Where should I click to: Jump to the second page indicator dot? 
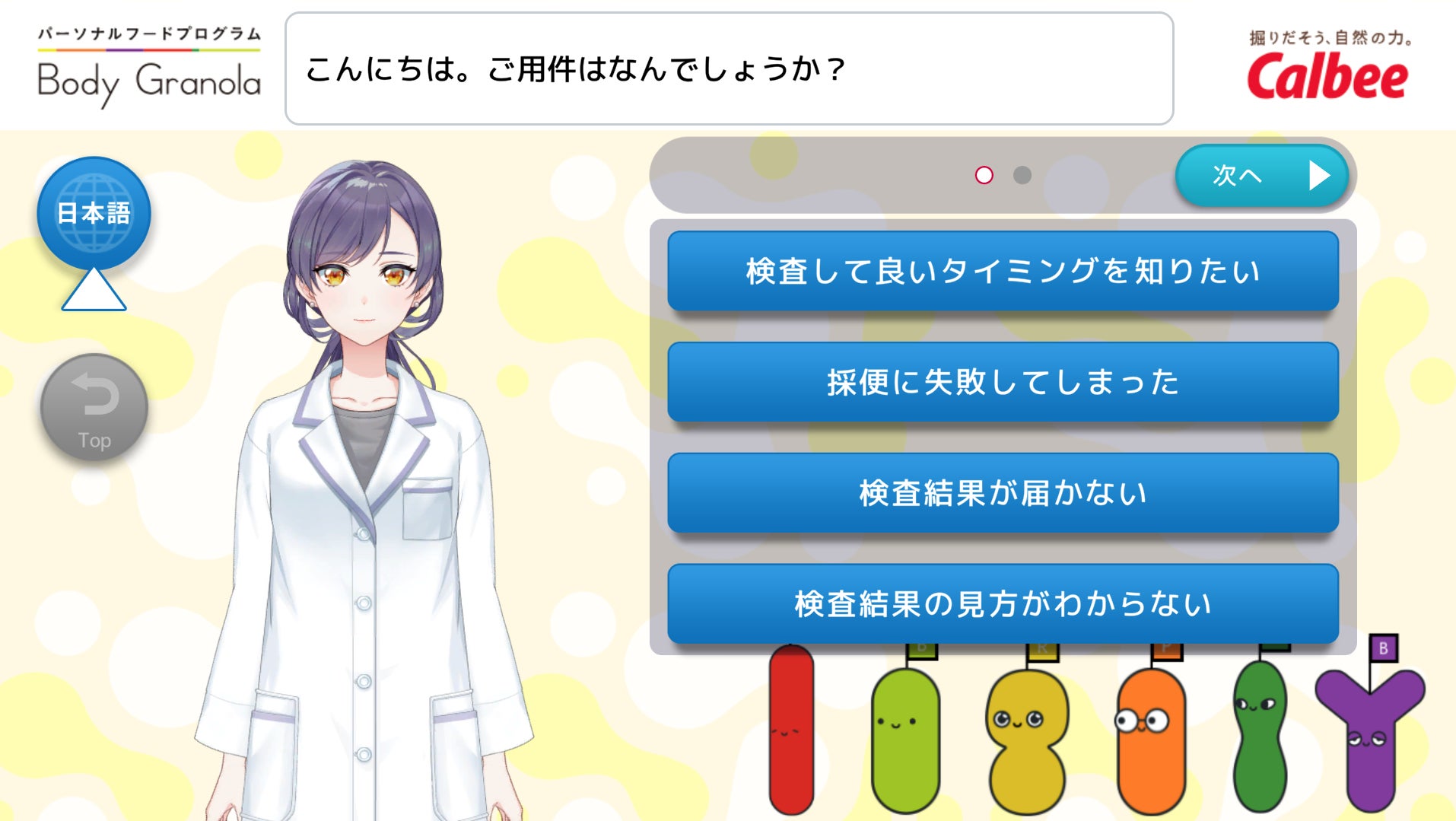coord(1022,176)
